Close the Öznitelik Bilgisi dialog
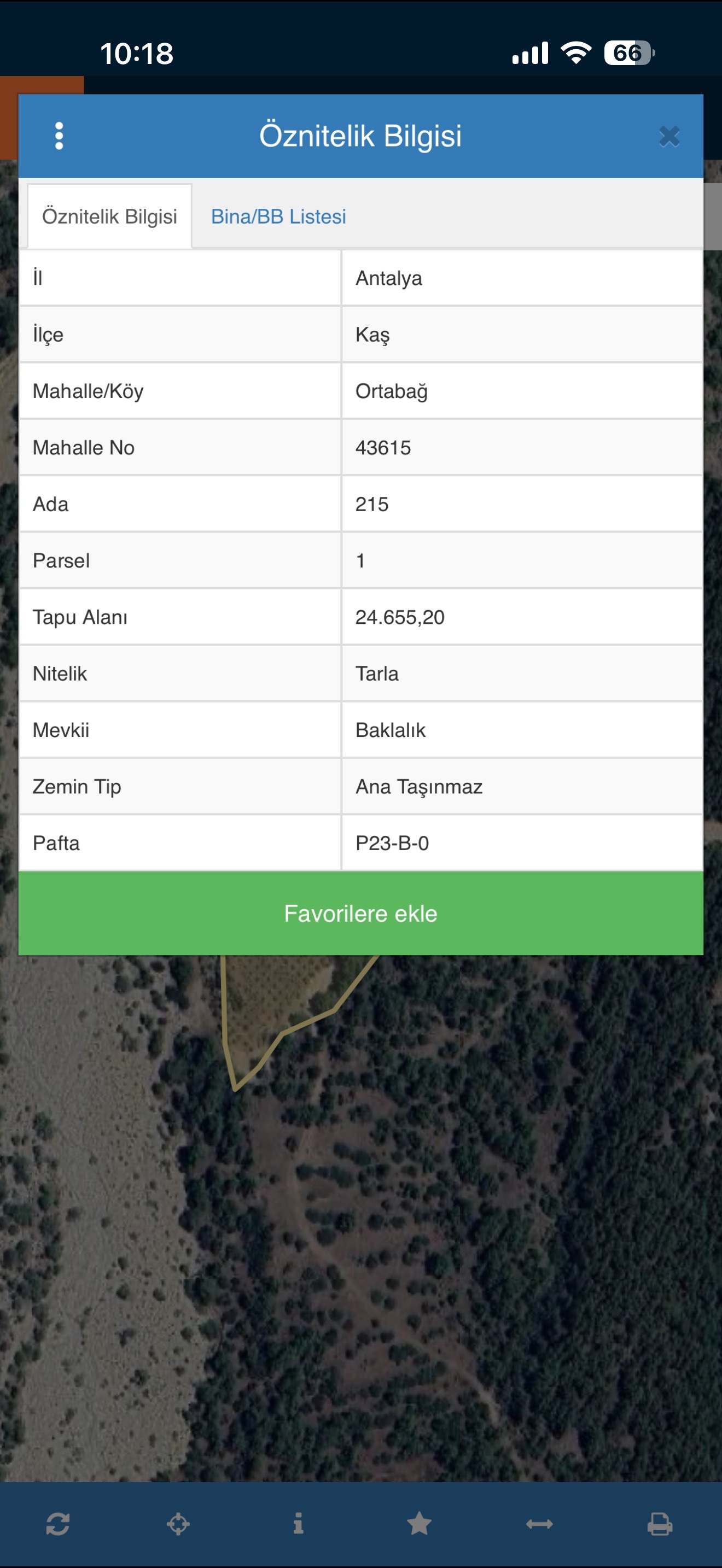Viewport: 722px width, 1568px height. [669, 136]
